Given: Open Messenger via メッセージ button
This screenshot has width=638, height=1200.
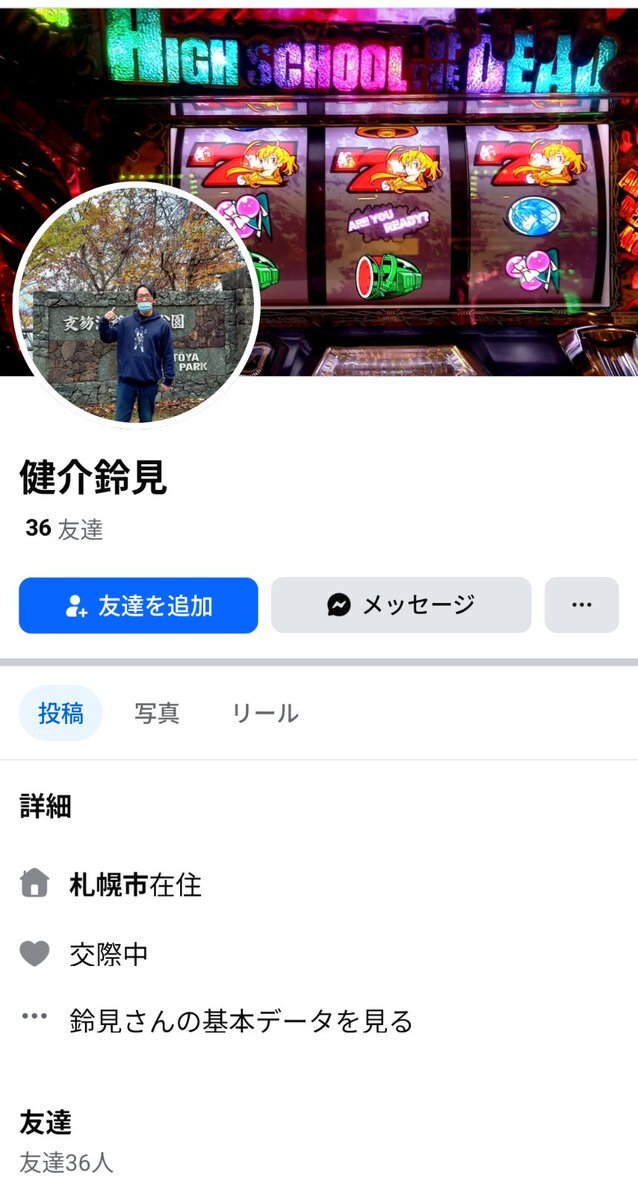Looking at the screenshot, I should point(401,605).
